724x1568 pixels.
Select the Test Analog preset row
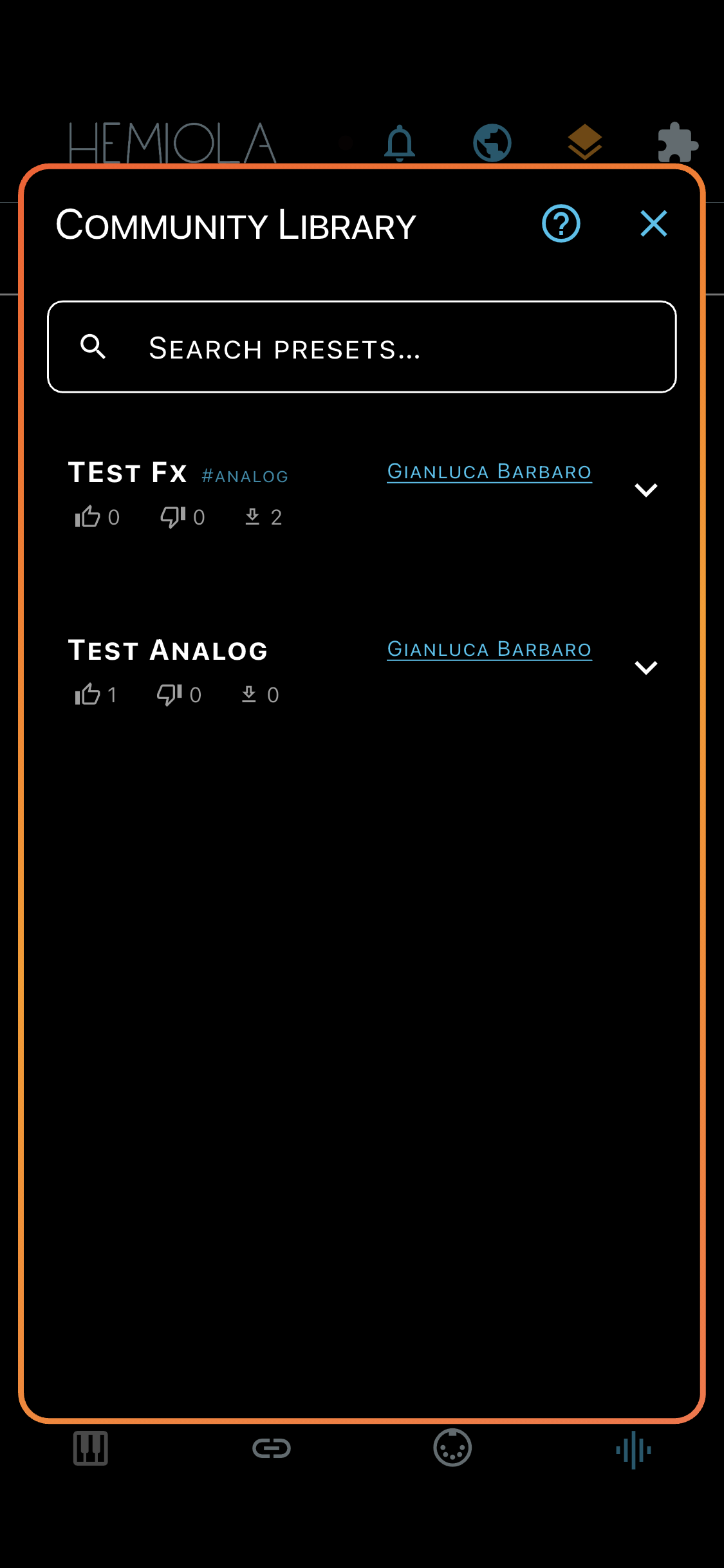167,651
